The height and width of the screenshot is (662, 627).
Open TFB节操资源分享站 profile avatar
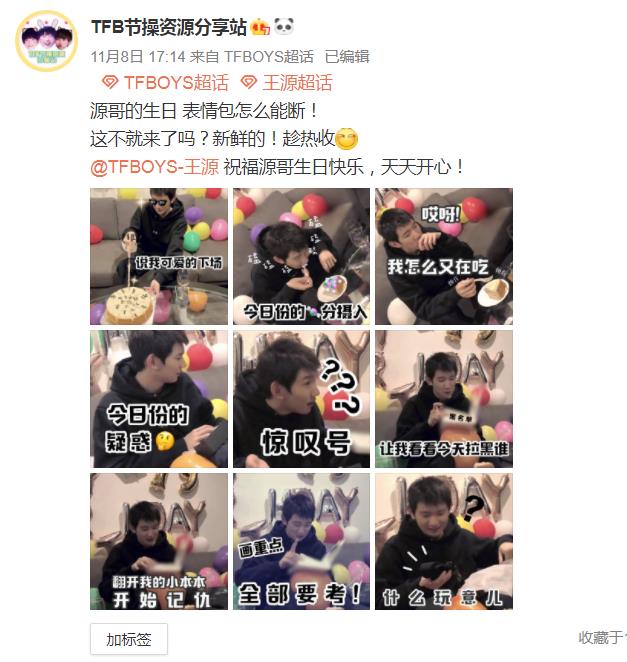click(46, 42)
